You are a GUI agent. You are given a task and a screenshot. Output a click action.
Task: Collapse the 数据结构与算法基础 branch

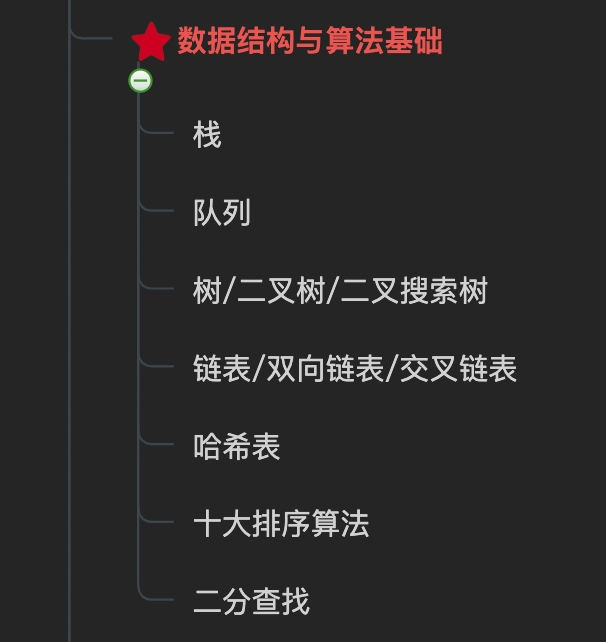coord(141,81)
